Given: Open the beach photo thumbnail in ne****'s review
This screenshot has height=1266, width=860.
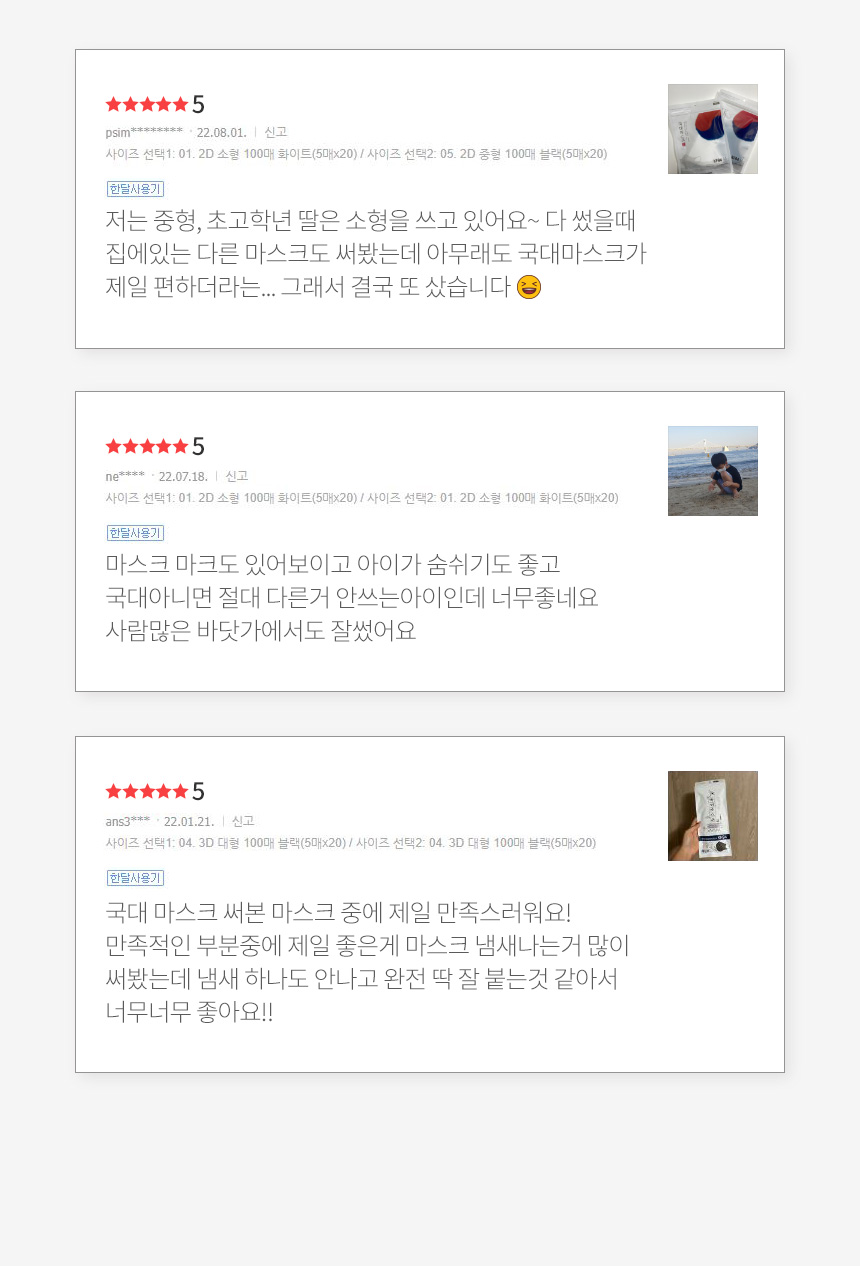Looking at the screenshot, I should tap(712, 470).
